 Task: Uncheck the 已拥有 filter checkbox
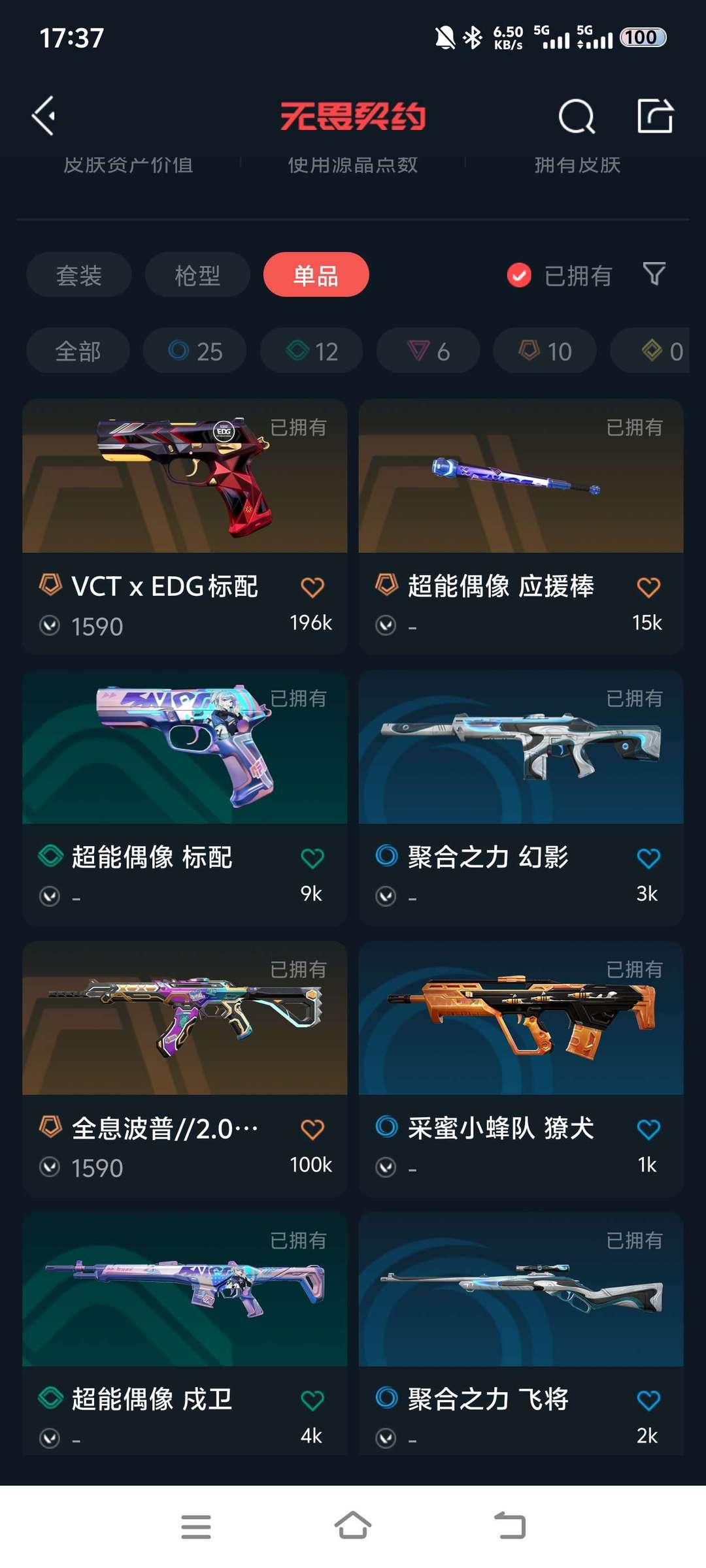click(519, 275)
